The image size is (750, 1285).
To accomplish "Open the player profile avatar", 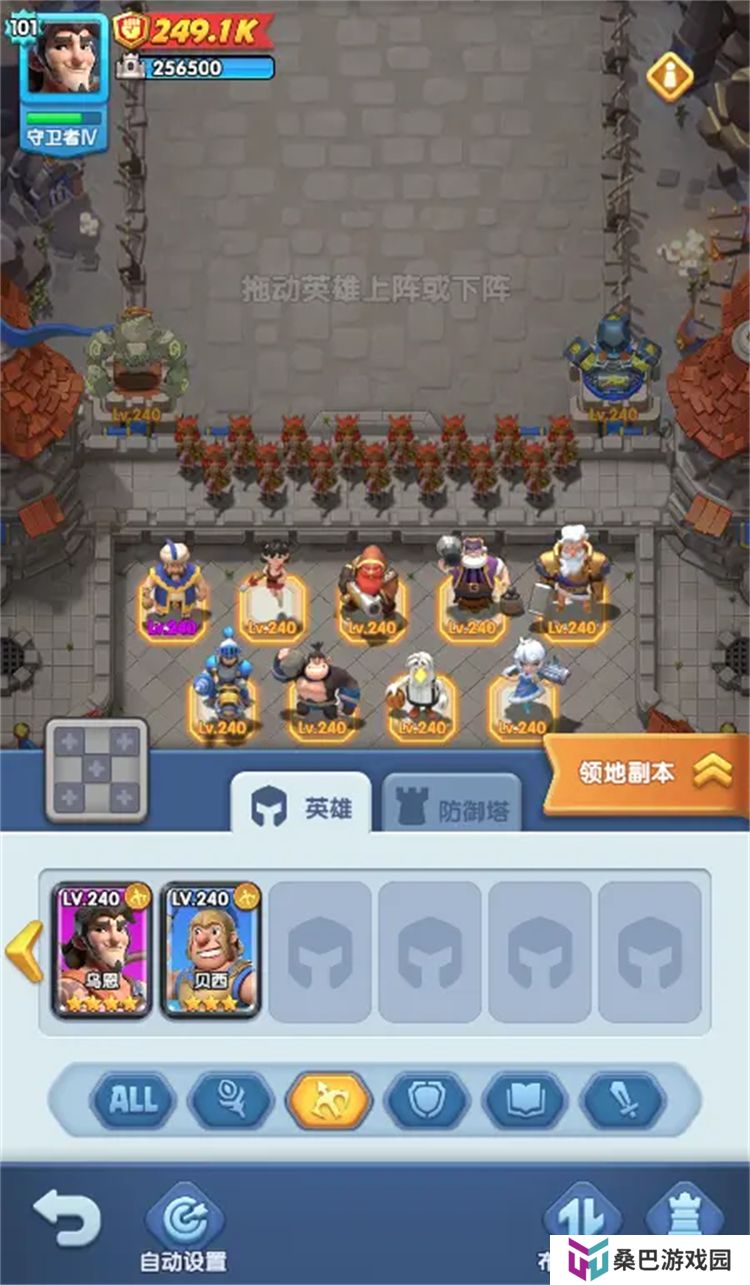I will [x=63, y=58].
